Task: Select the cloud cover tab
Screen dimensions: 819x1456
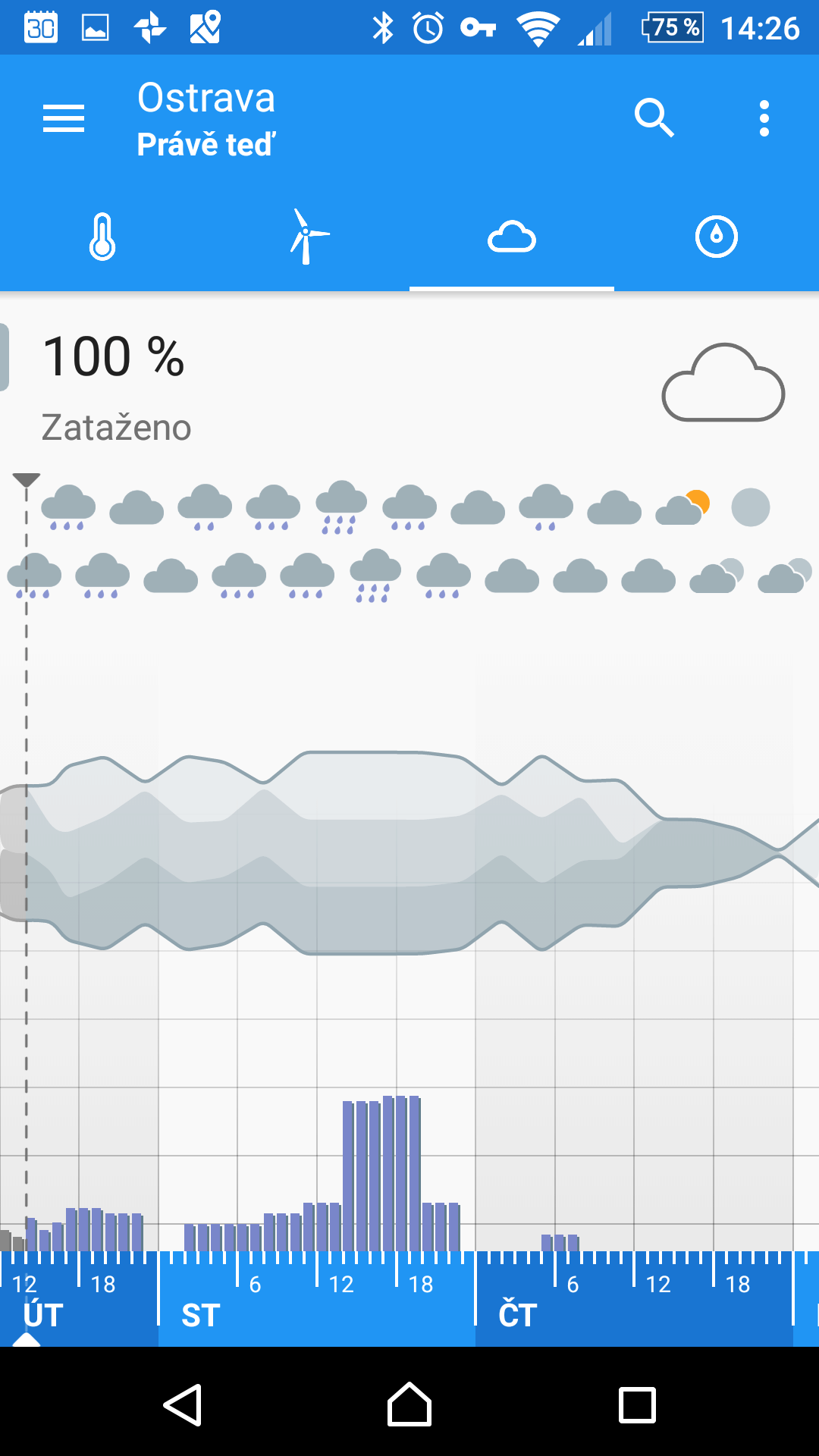Action: 512,237
